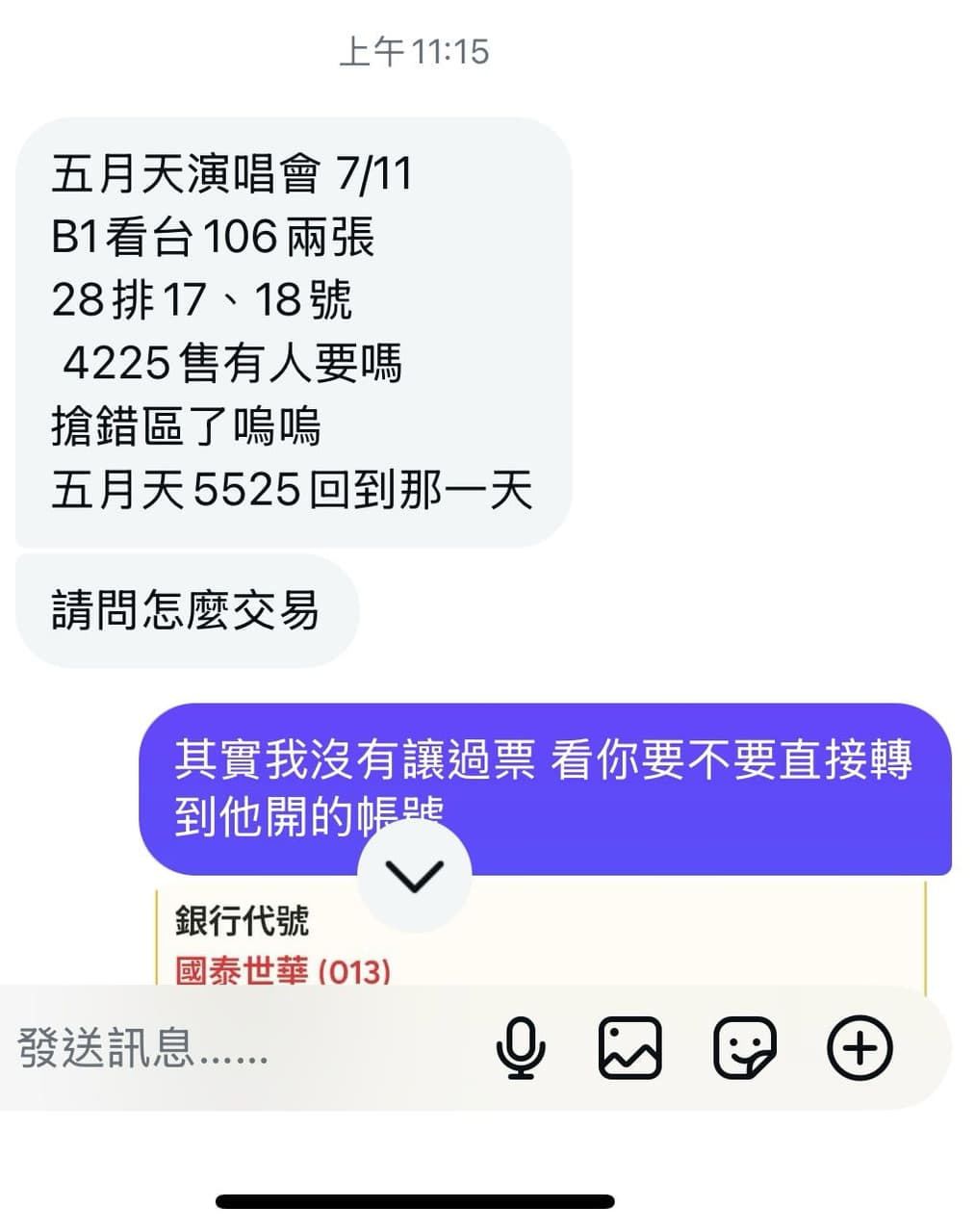The width and height of the screenshot is (975, 1232).
Task: Record a voice message with microphone
Action: pos(521,1047)
